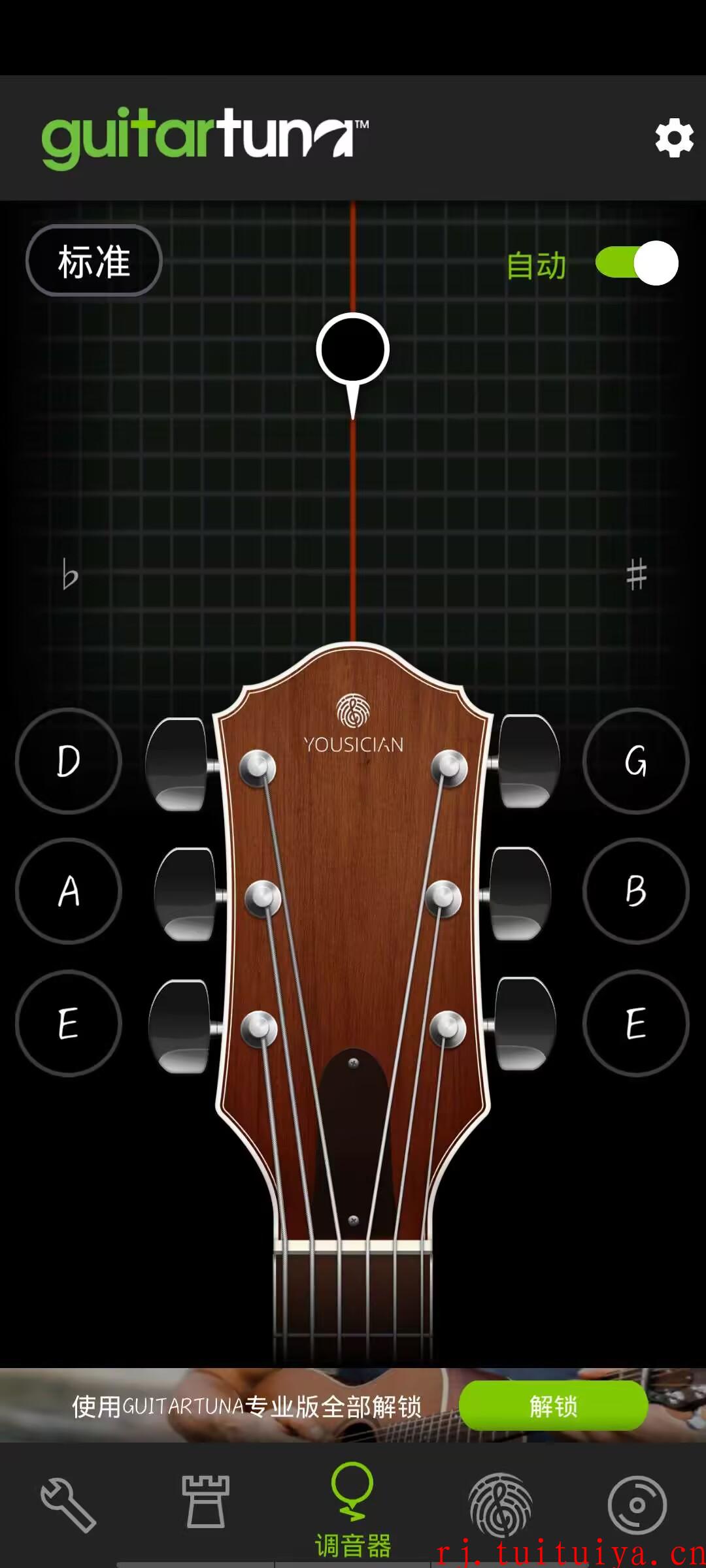Select the A string button
The width and height of the screenshot is (706, 1568).
69,891
